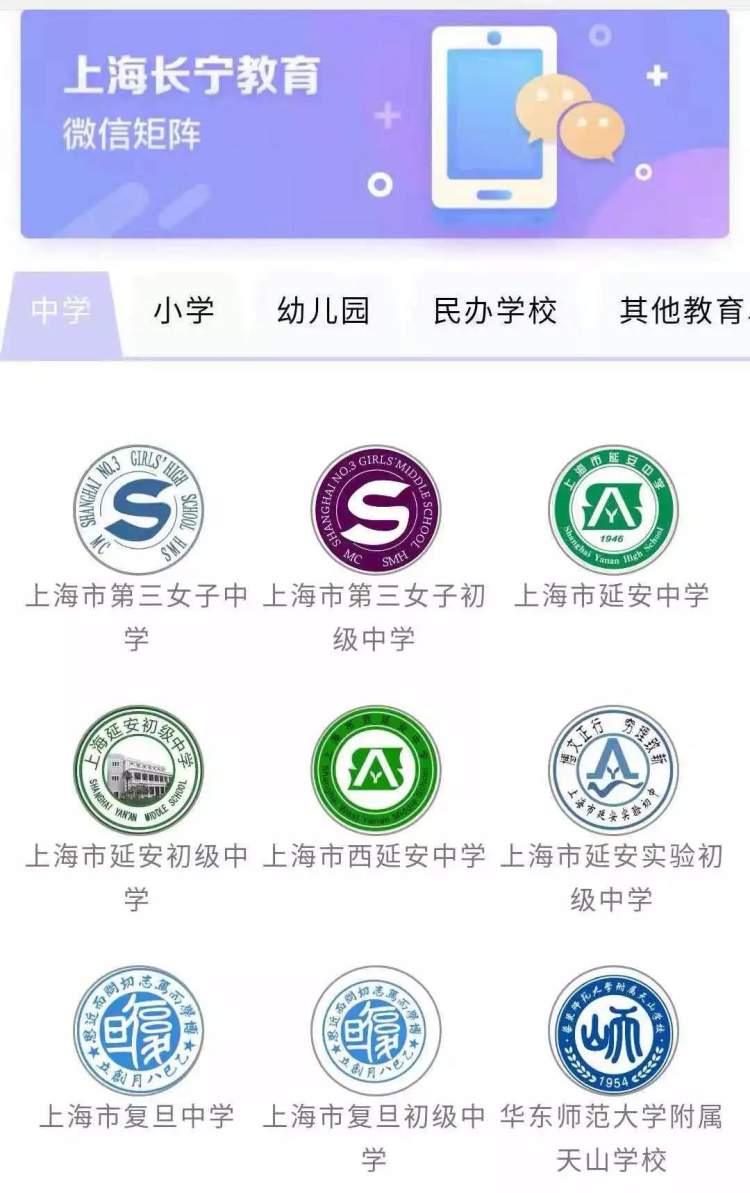Viewport: 750px width, 1193px height.
Task: Select 上海市延安中学
Action: [612, 510]
